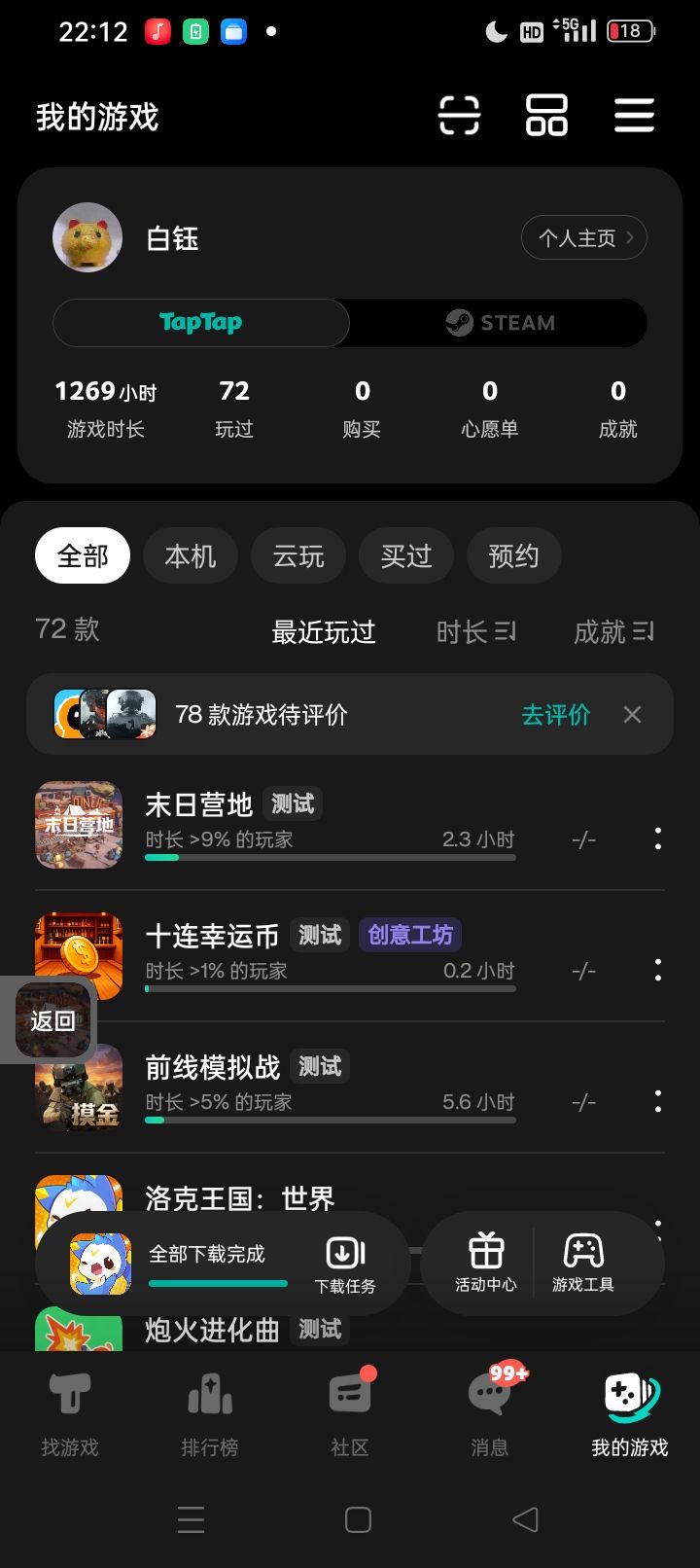
Task: Open 个人主页 profile page
Action: coord(584,238)
